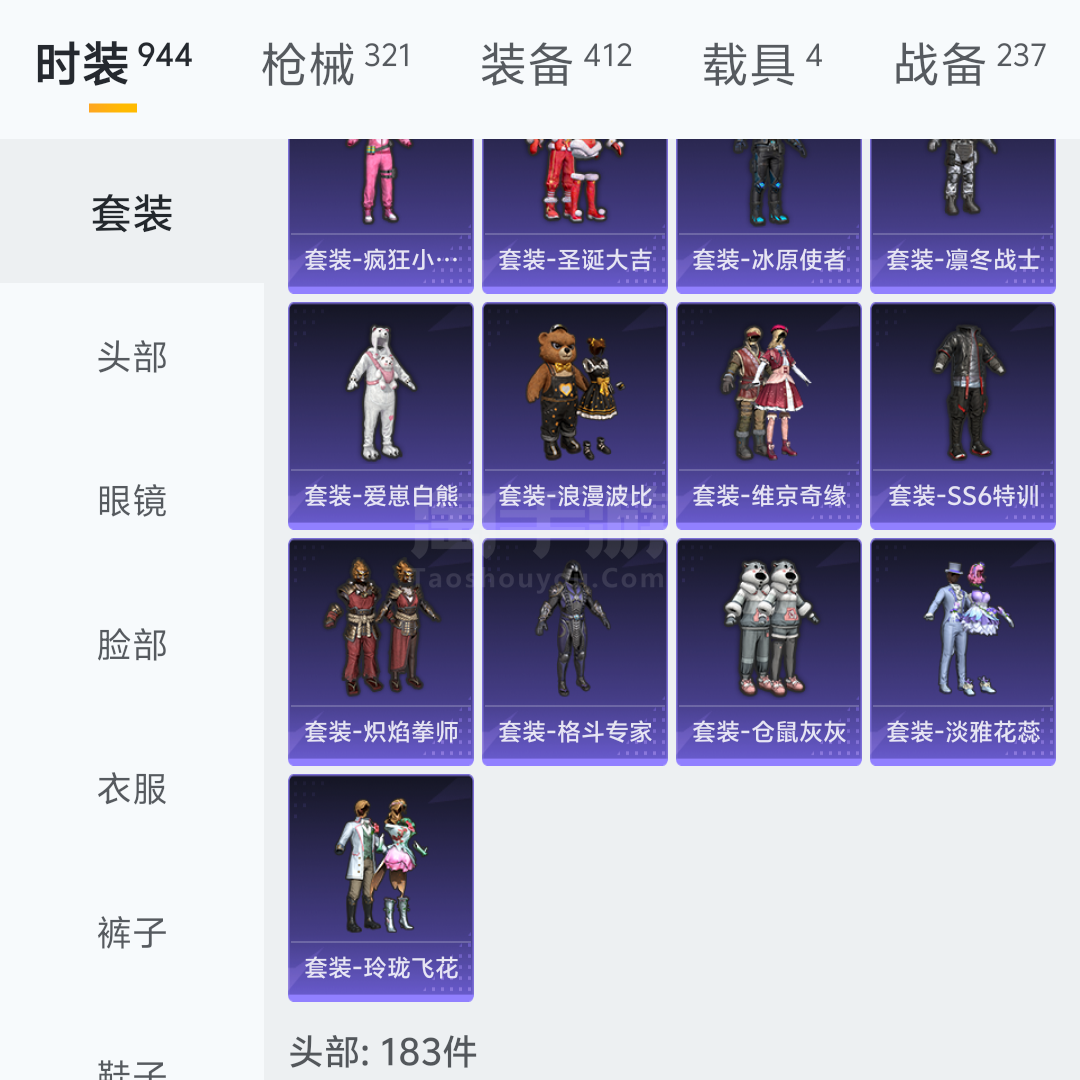Switch to the 枪械 tab
Viewport: 1080px width, 1080px height.
tap(335, 63)
